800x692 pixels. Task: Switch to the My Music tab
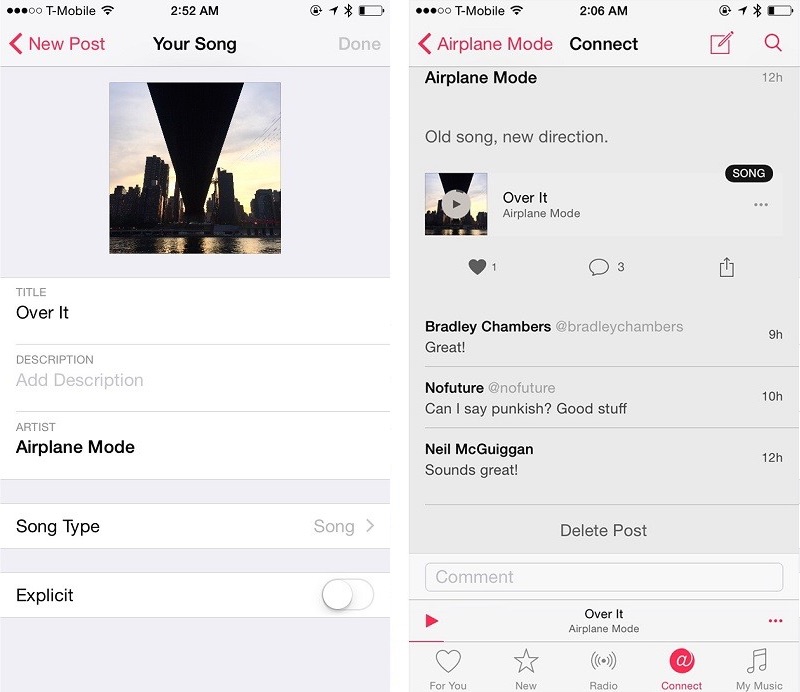(x=759, y=669)
